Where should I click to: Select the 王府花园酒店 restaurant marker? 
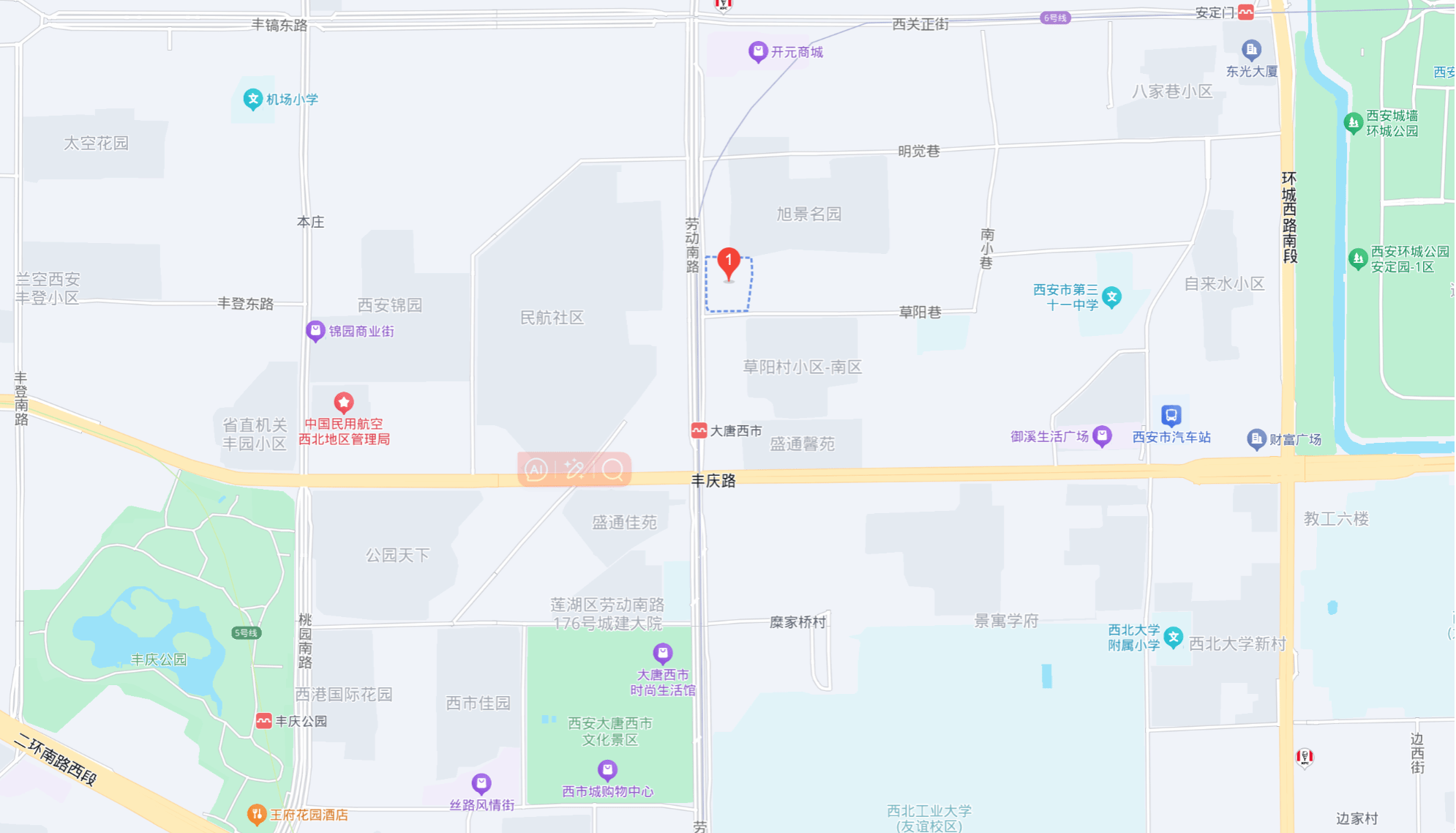[256, 814]
